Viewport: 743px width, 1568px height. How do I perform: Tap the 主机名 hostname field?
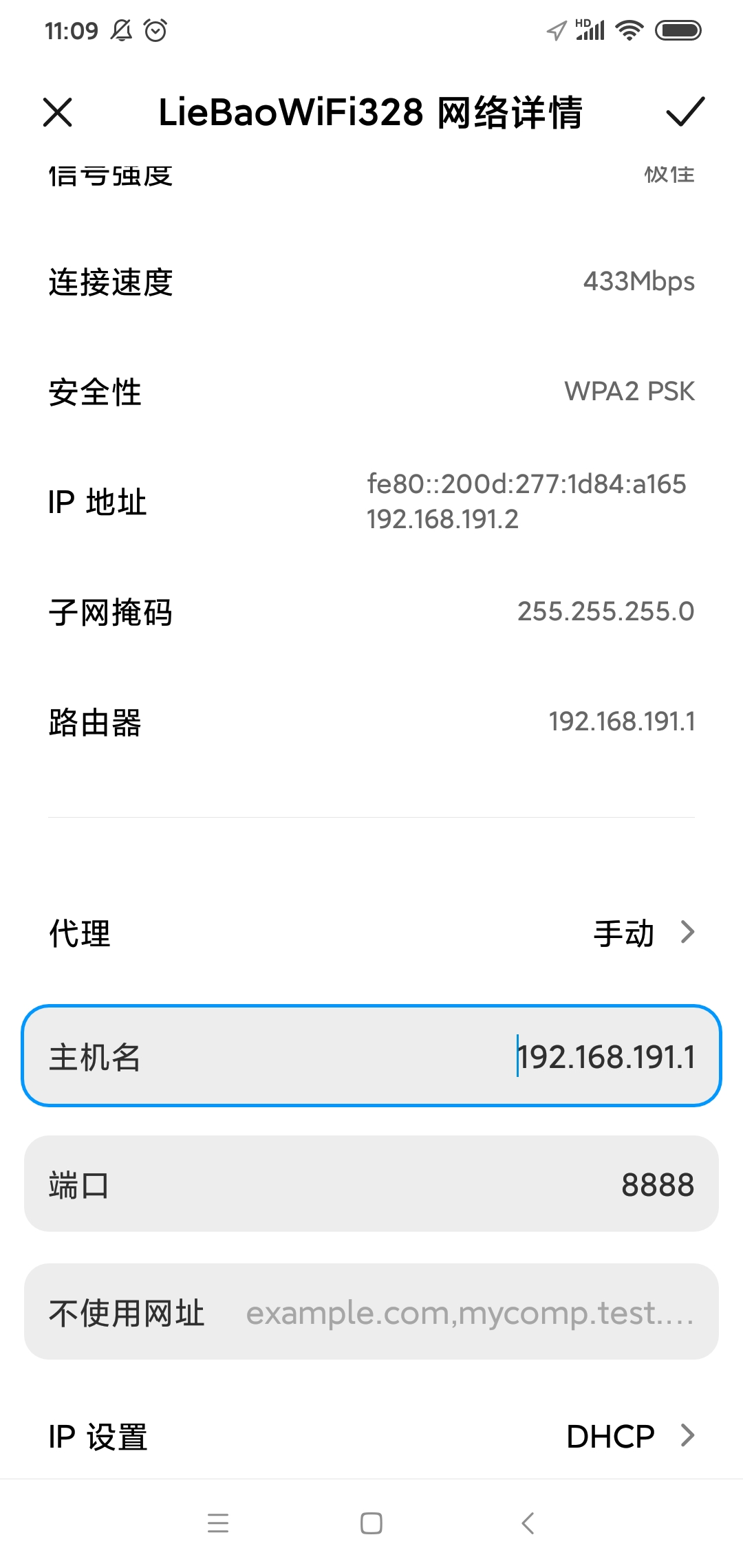(x=371, y=1056)
